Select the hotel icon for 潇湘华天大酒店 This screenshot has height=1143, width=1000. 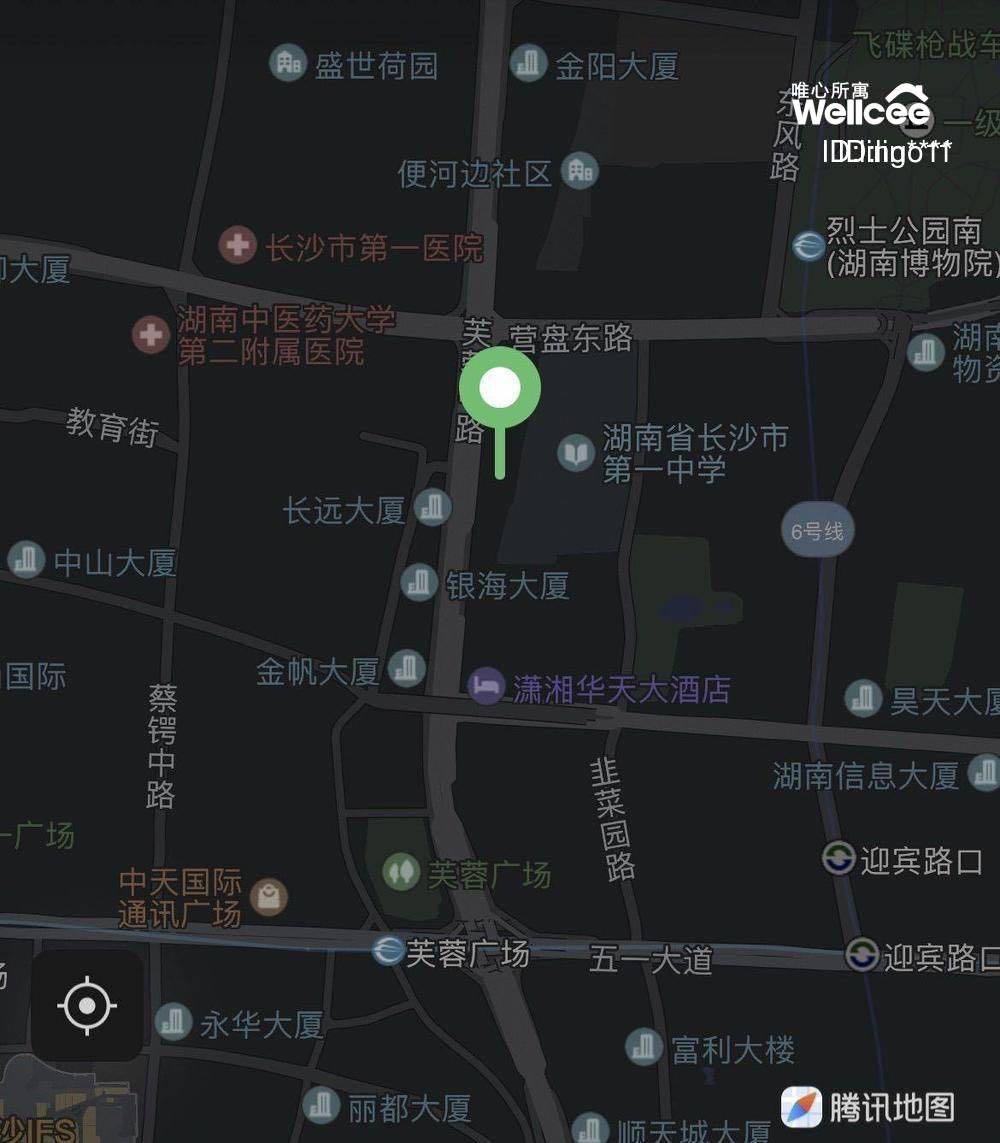point(487,686)
